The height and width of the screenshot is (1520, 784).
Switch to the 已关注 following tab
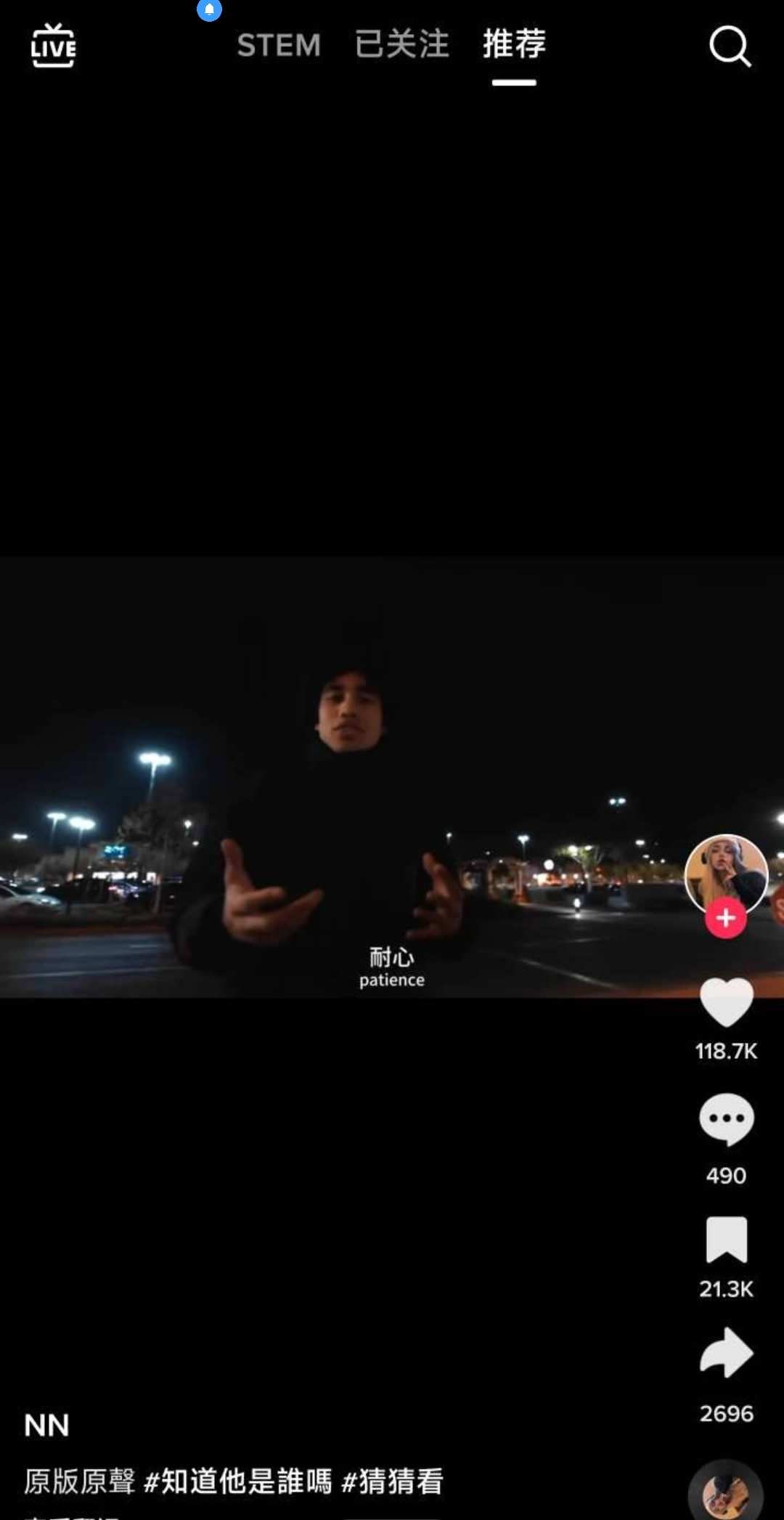(401, 44)
